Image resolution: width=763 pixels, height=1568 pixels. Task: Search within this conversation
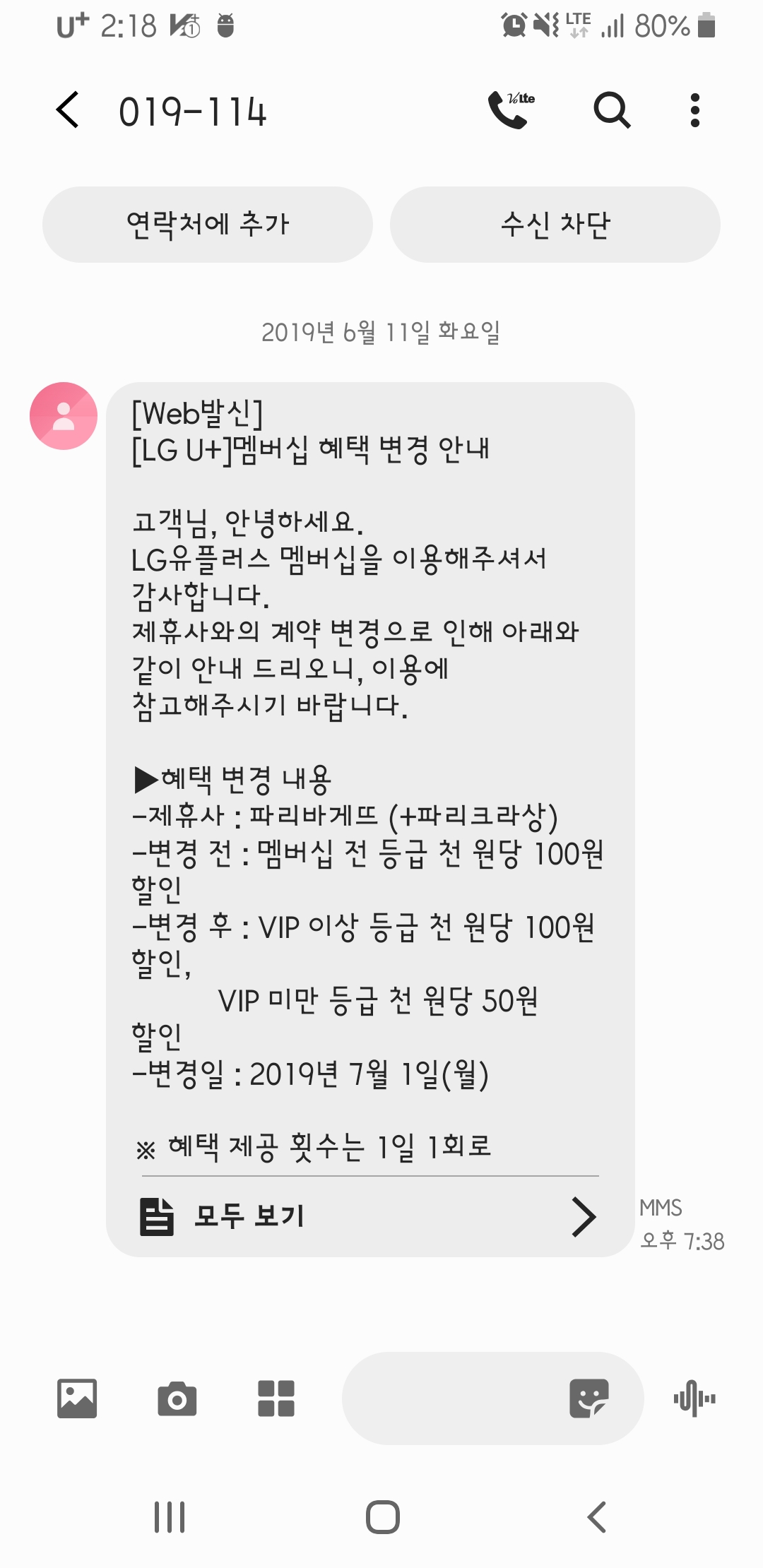point(612,110)
